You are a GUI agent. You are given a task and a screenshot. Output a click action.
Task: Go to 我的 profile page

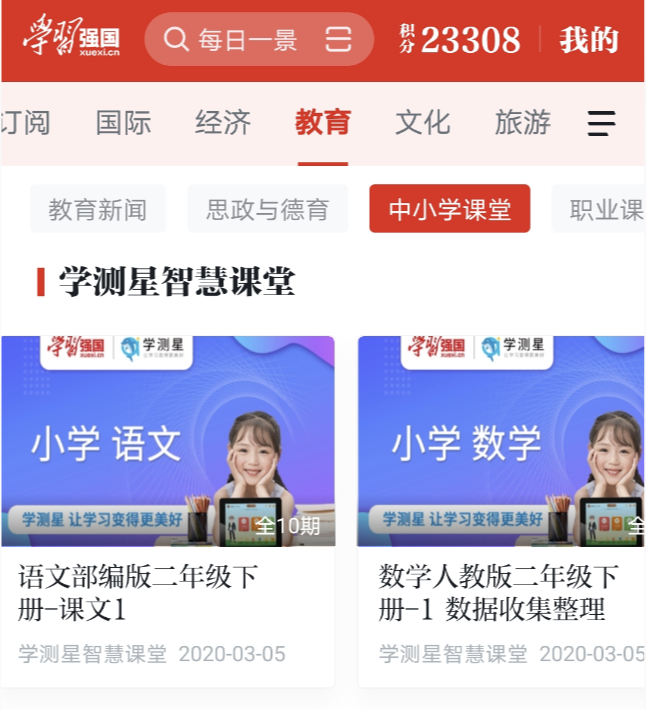588,40
